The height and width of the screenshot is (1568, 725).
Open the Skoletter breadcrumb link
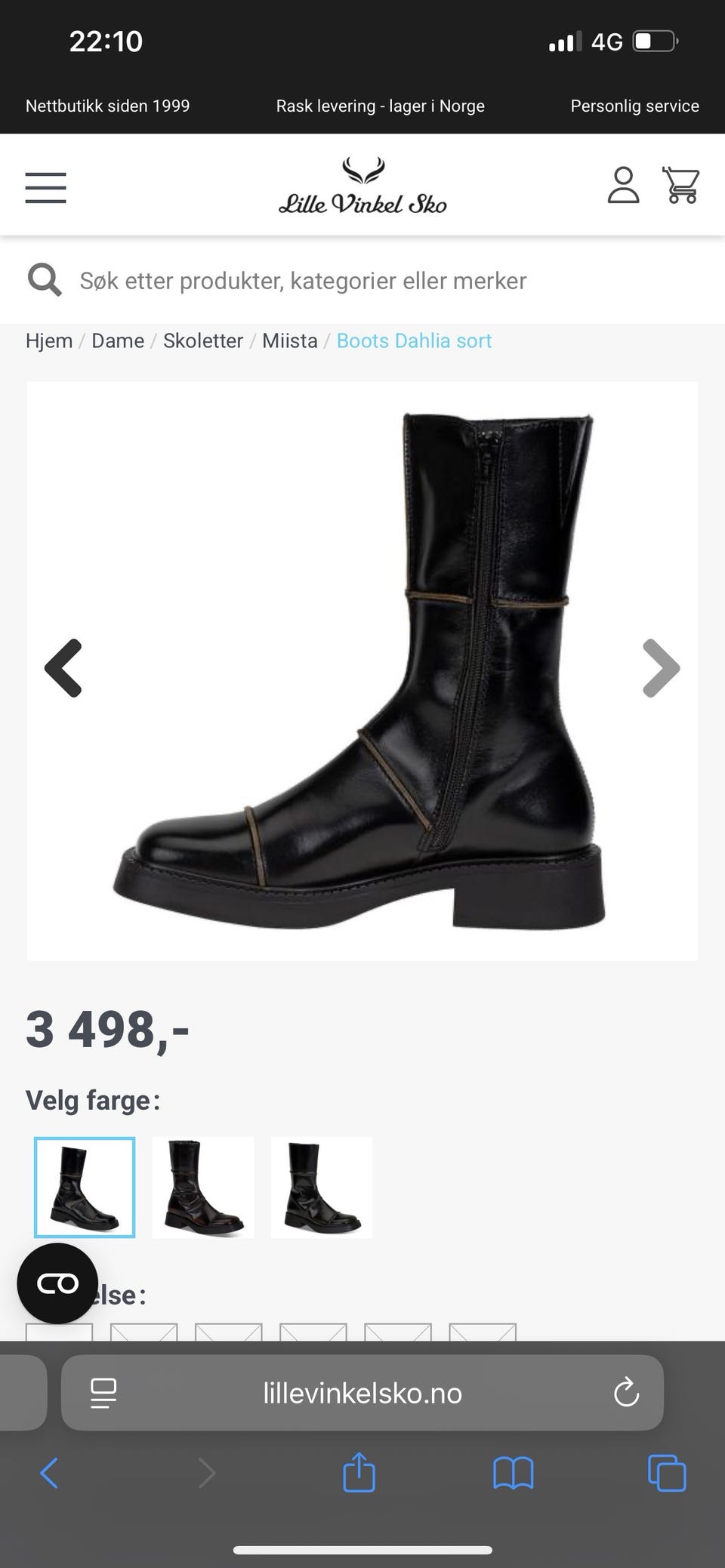coord(203,340)
